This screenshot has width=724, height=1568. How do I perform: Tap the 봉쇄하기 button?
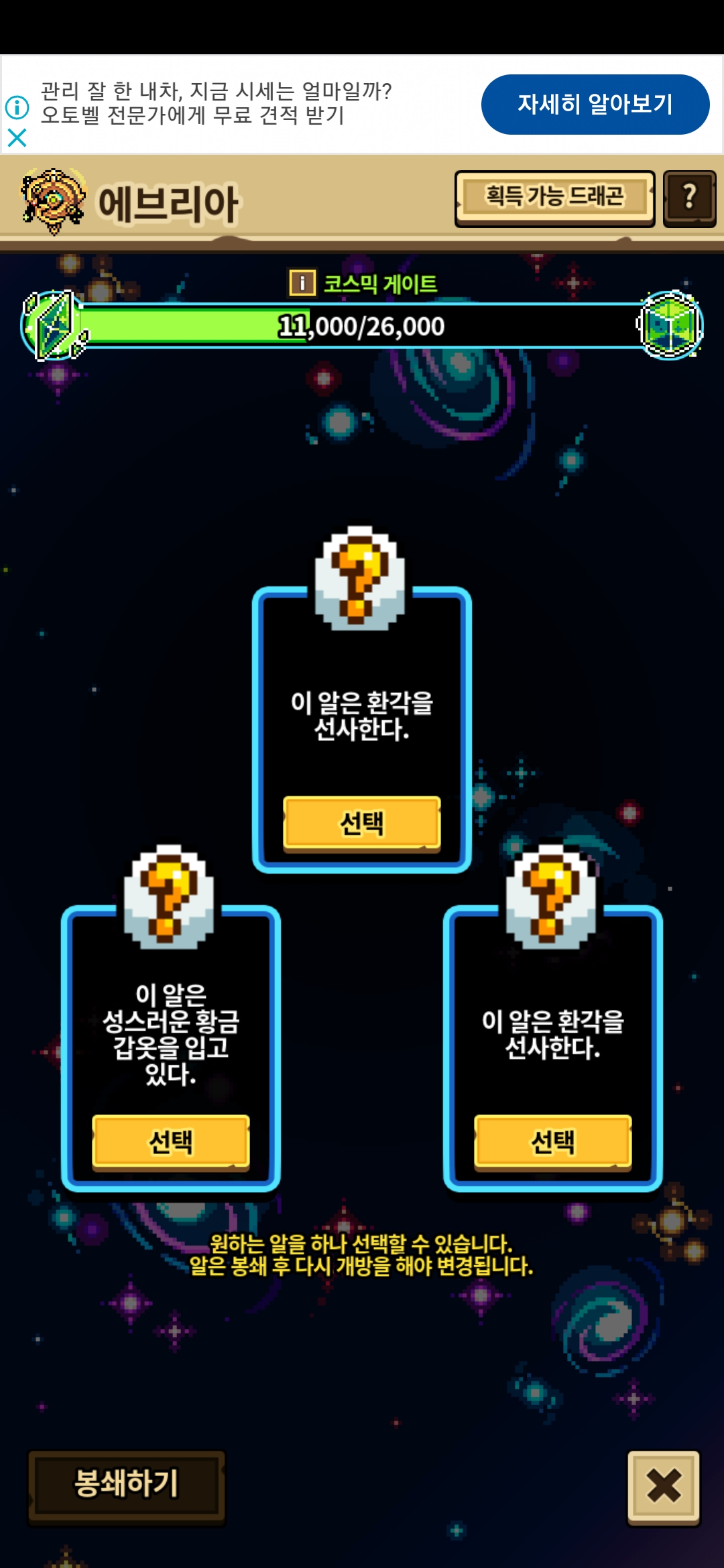click(126, 1484)
